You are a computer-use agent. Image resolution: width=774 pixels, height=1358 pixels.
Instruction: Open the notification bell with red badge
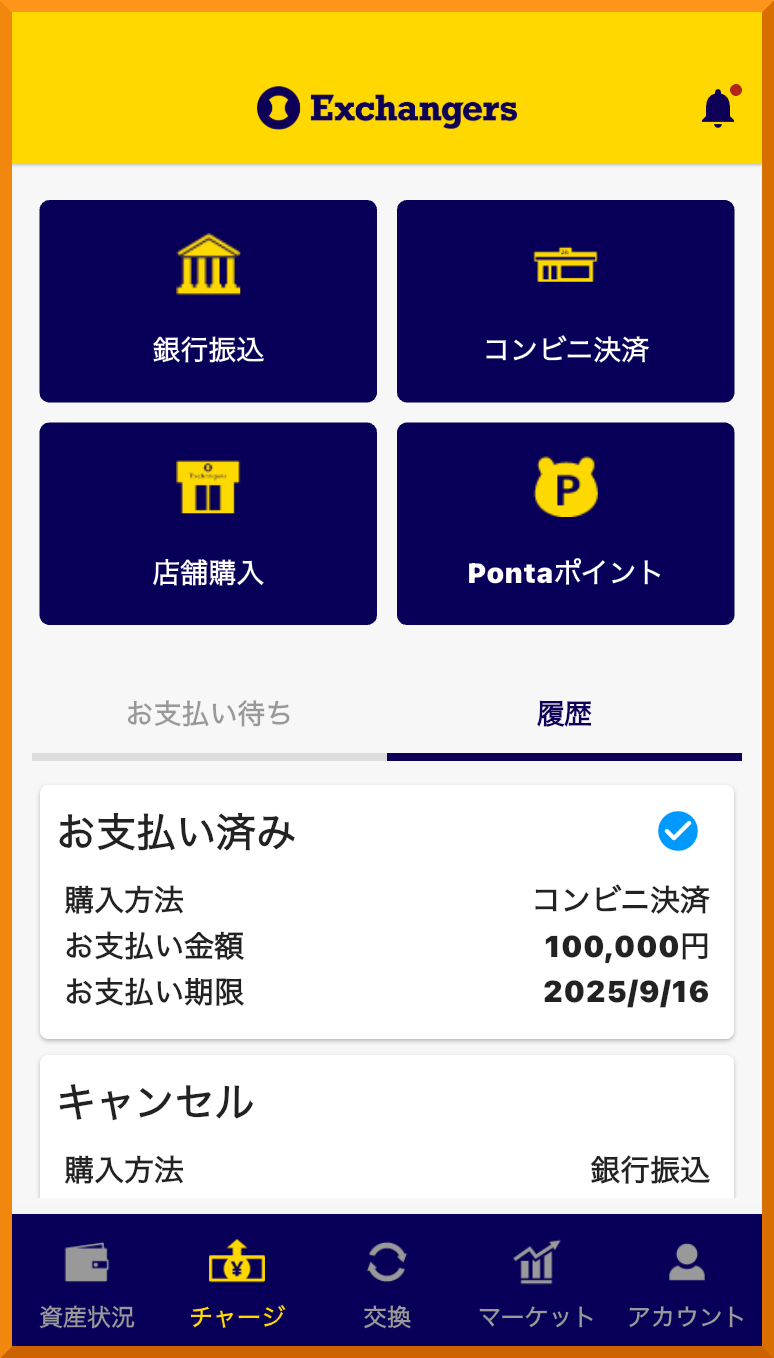716,105
